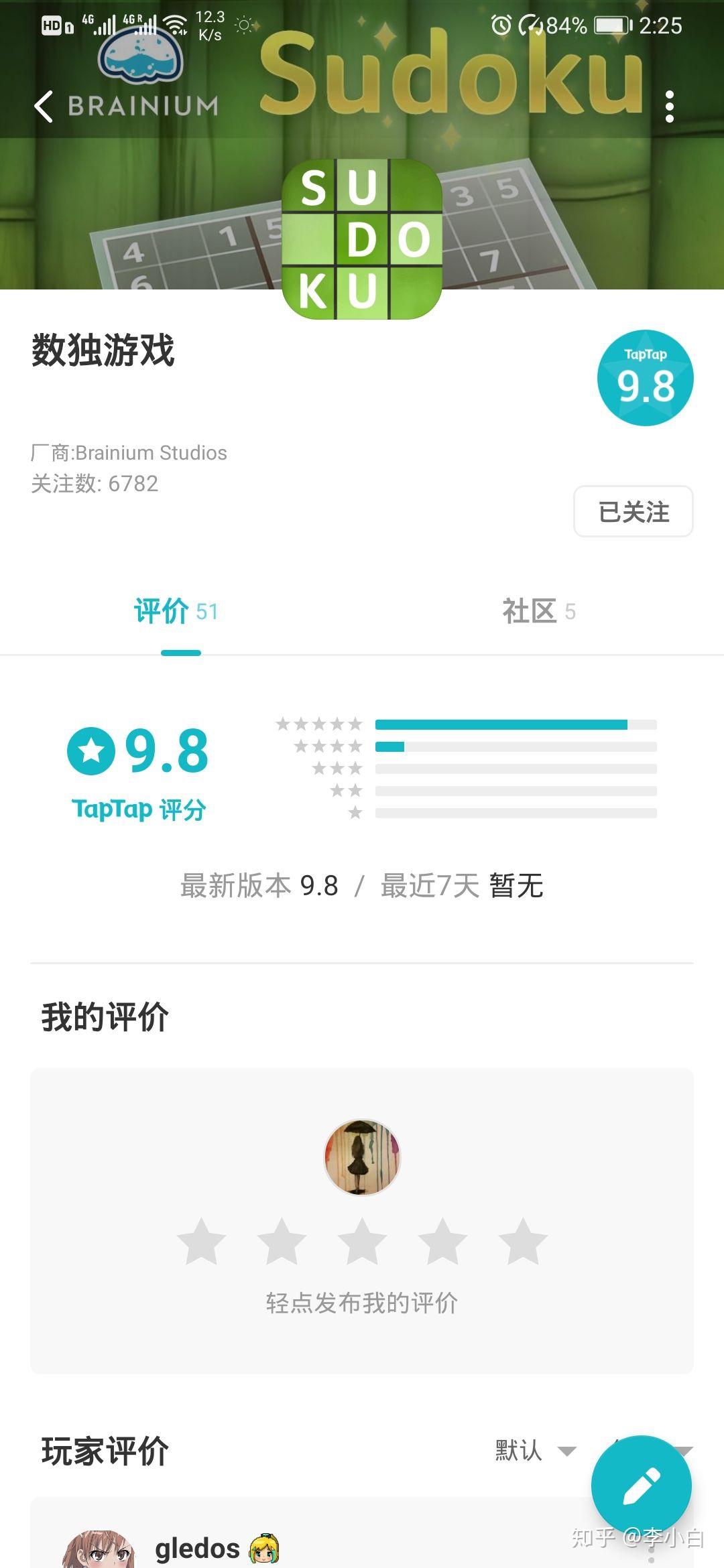724x1568 pixels.
Task: Open gledos's profile from the review
Action: 197,1549
